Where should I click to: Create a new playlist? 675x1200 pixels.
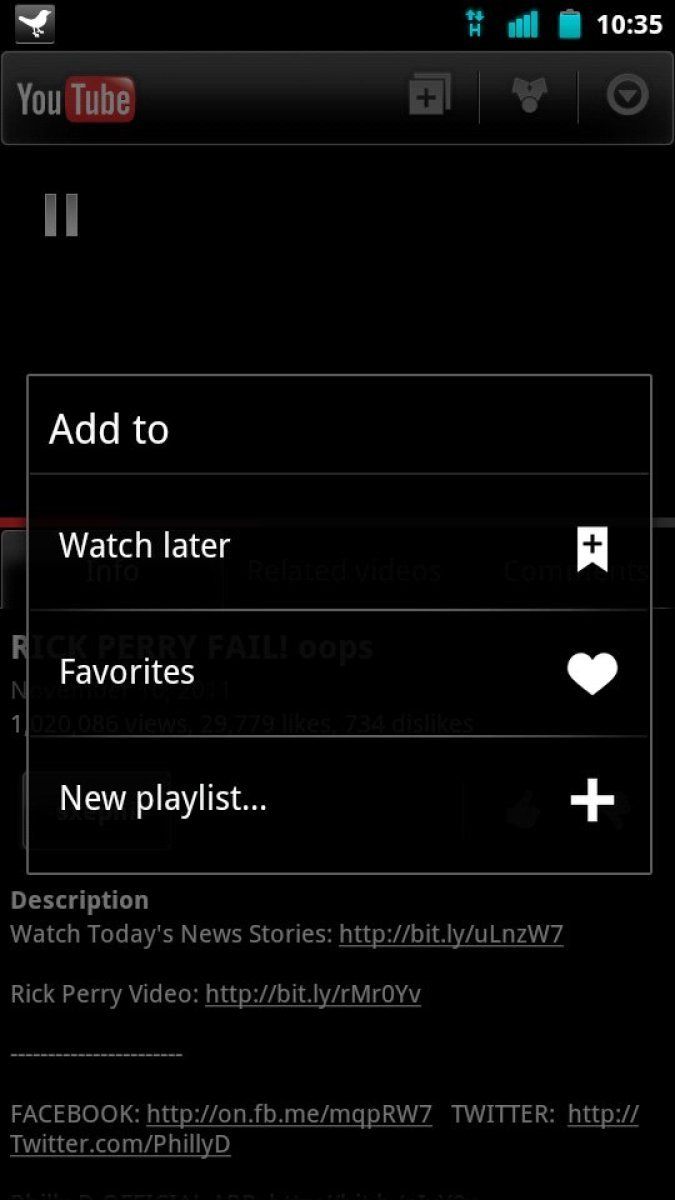tap(338, 799)
